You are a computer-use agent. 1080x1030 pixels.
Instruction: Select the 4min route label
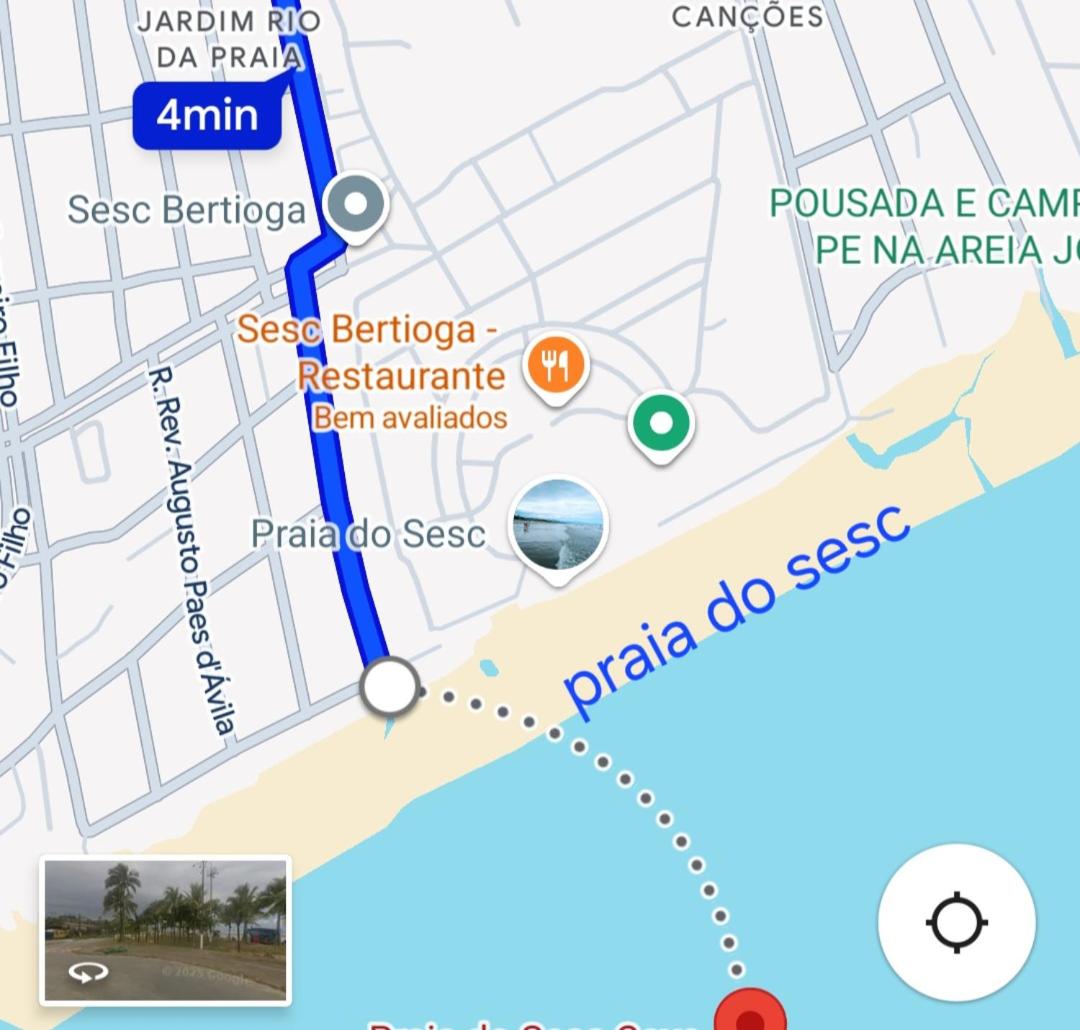tap(207, 116)
